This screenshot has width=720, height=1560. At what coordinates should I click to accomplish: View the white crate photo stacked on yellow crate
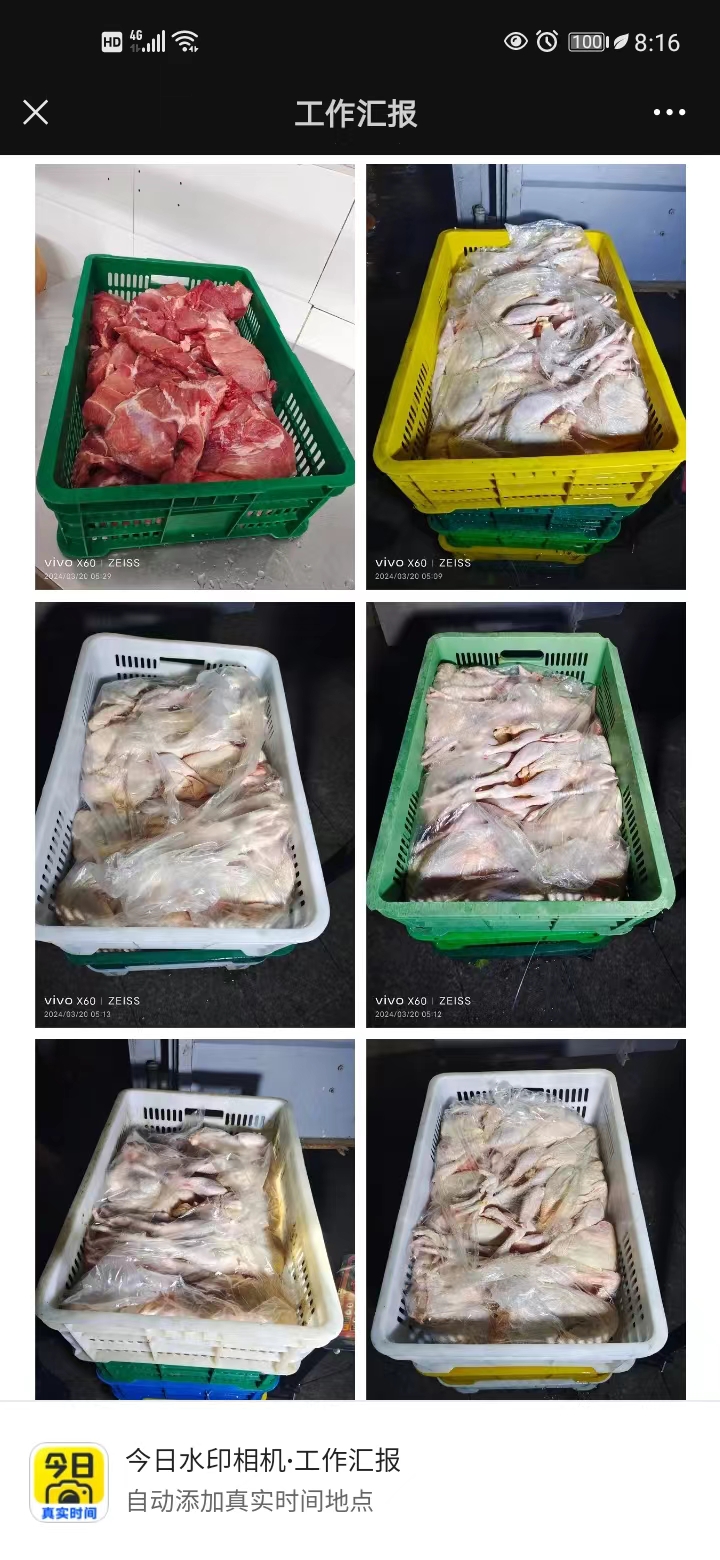[526, 1218]
